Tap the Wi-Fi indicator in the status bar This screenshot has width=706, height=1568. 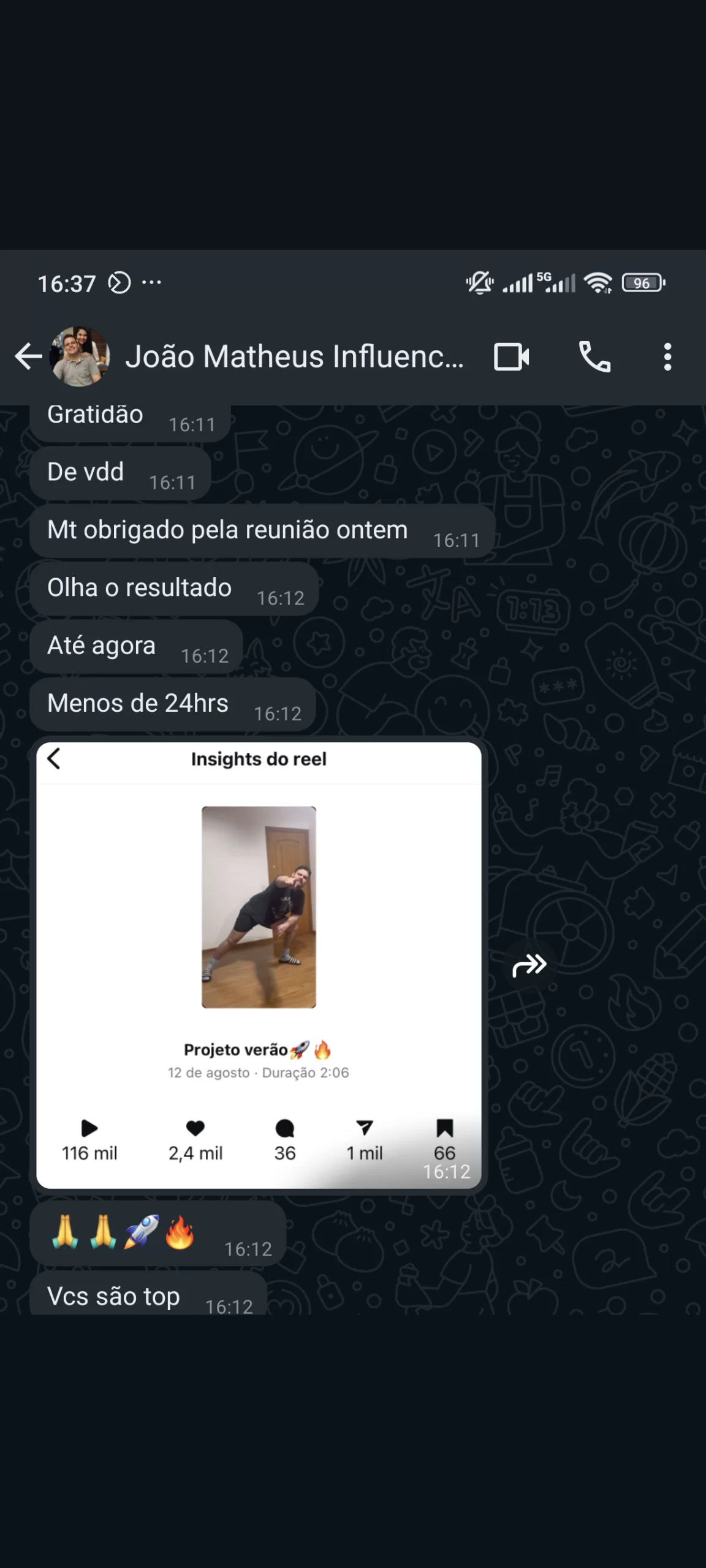(598, 282)
